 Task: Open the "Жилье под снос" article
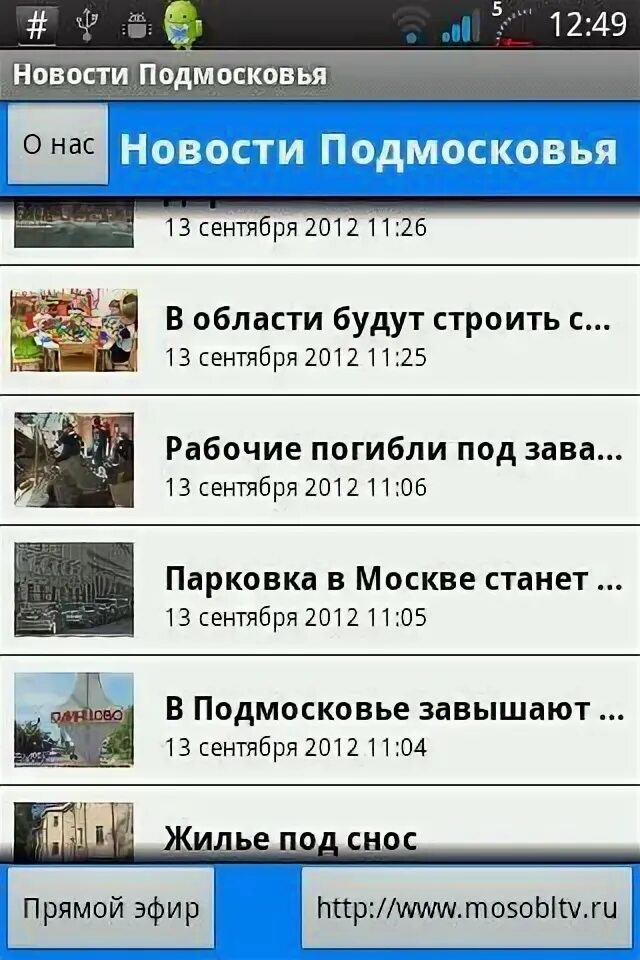coord(290,836)
